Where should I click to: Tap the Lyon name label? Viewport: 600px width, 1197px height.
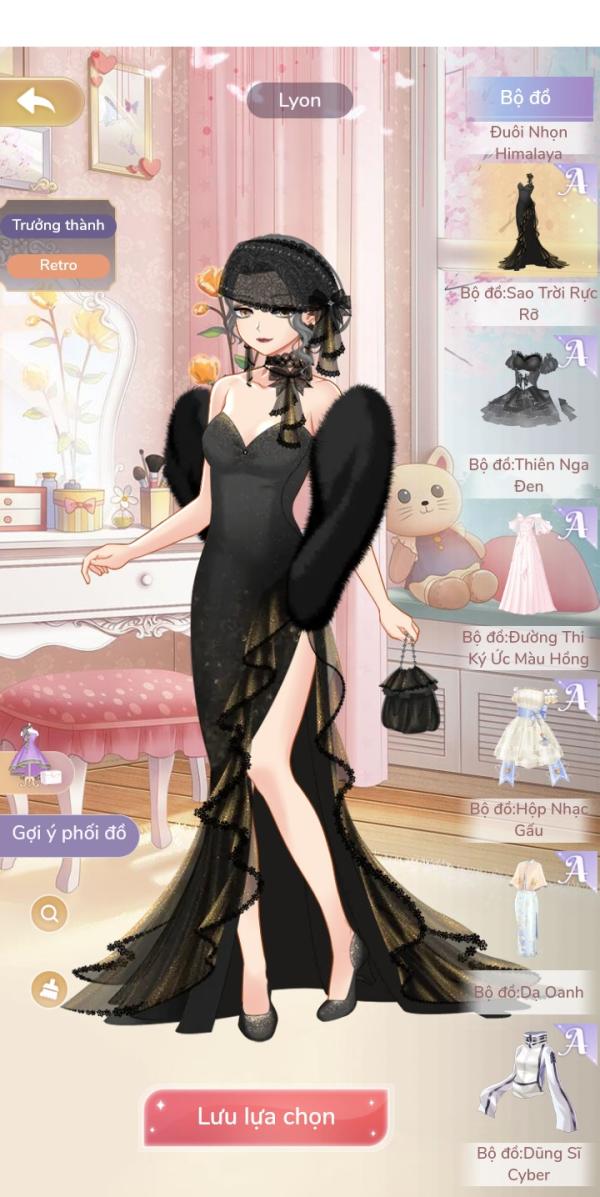[299, 101]
